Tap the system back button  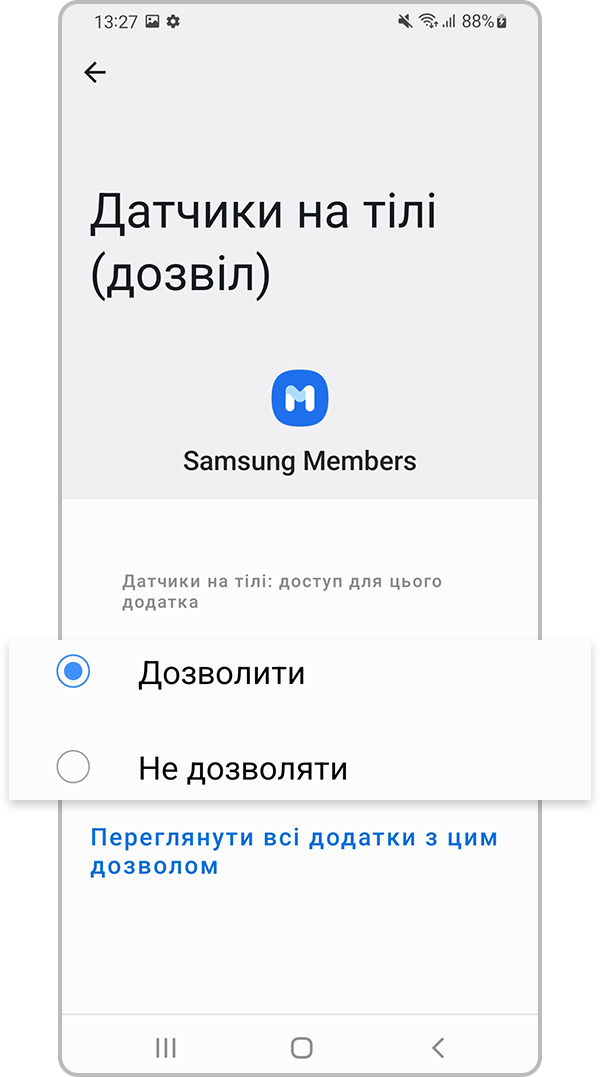coord(437,1047)
